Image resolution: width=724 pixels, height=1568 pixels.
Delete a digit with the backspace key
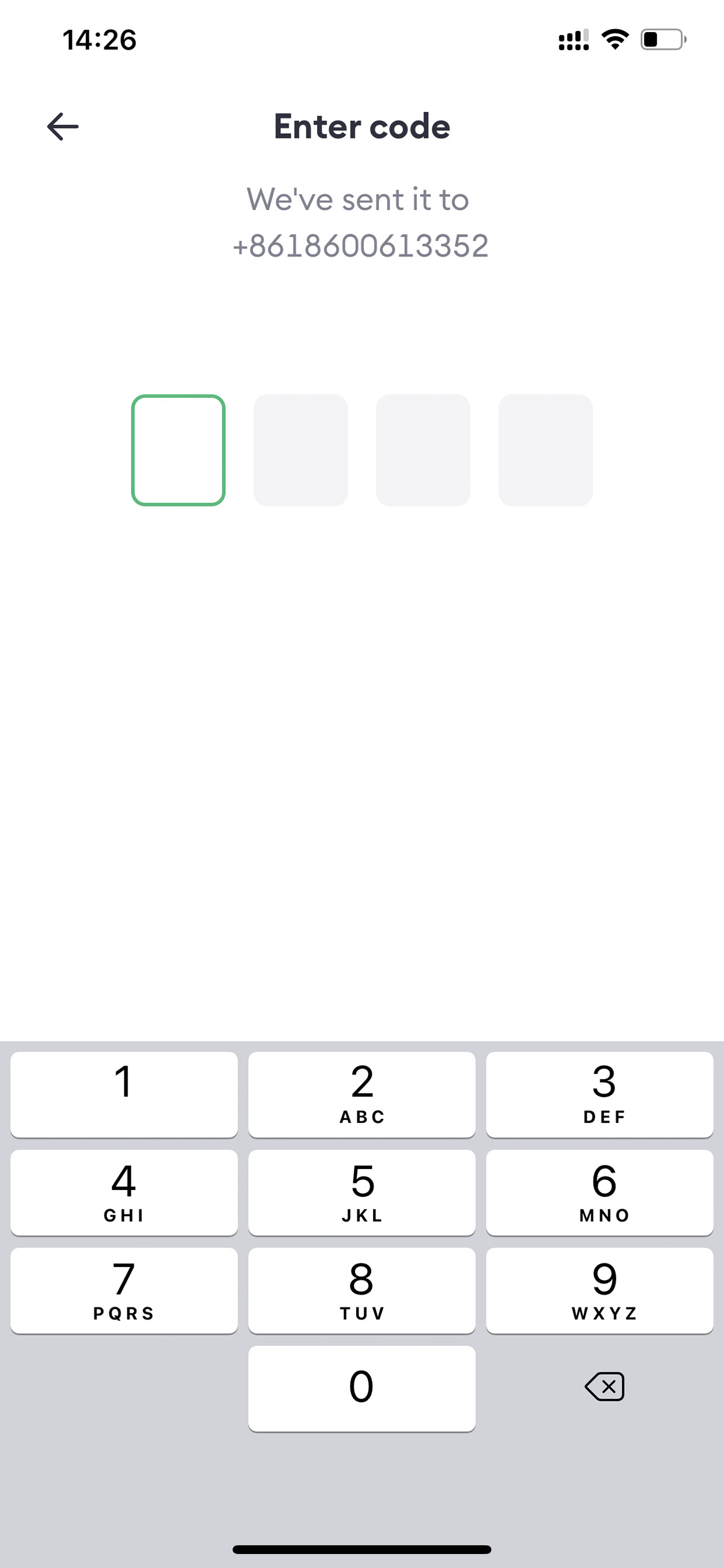click(x=604, y=1387)
